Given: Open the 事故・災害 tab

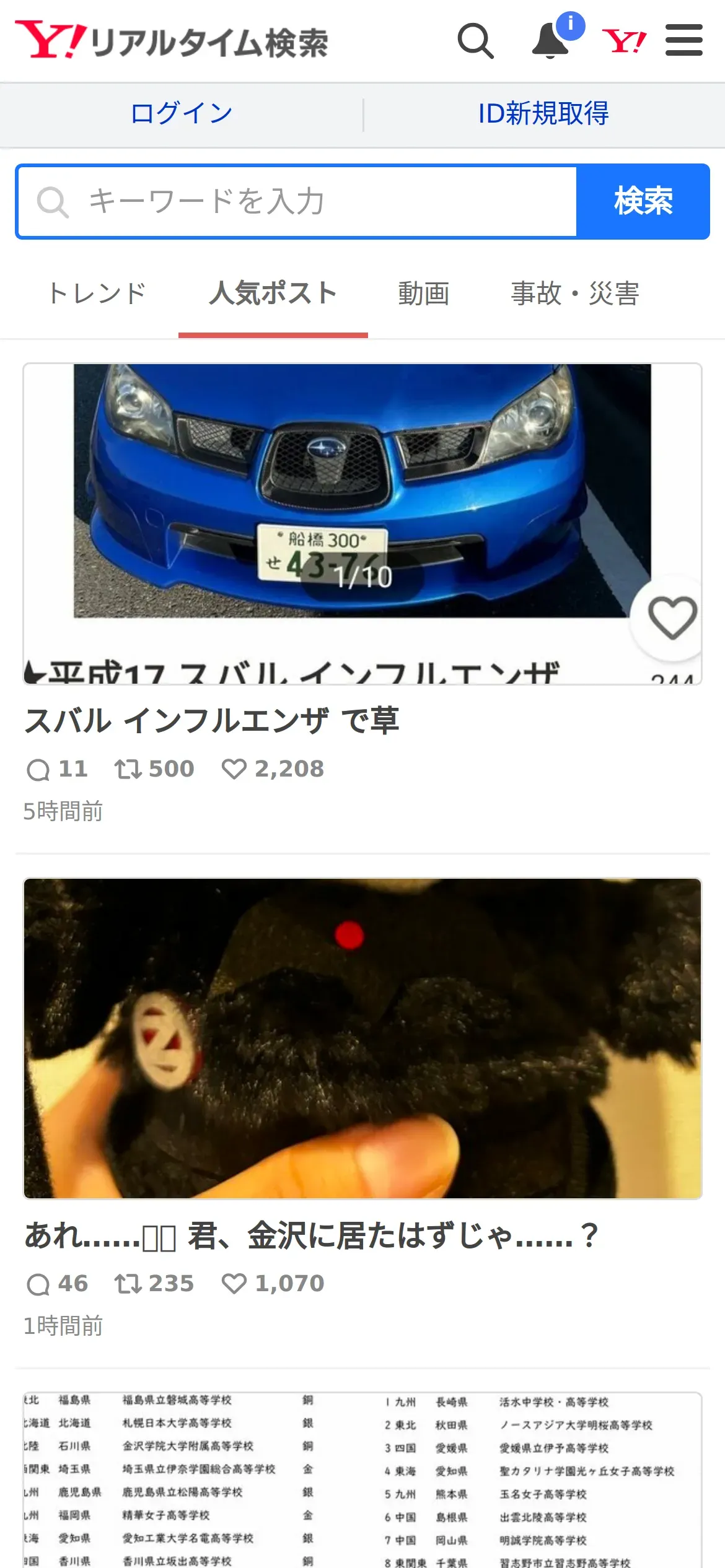Looking at the screenshot, I should (x=575, y=293).
